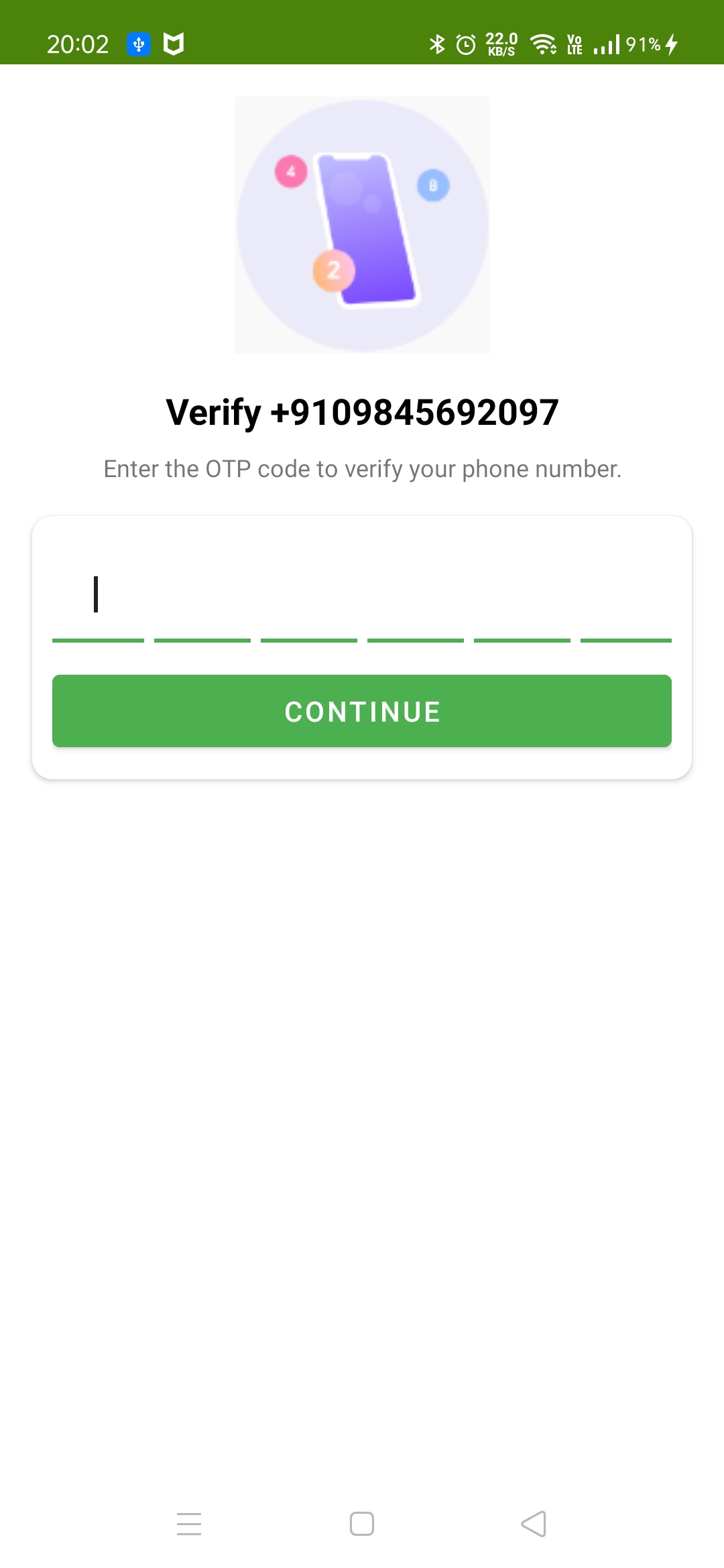Tap the Bluetooth icon in status bar
Screen dimensions: 724x1568
click(x=436, y=44)
